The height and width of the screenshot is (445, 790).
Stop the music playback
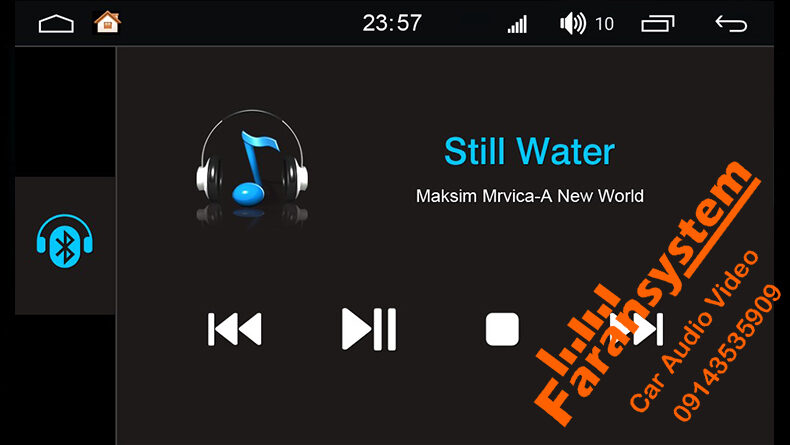(x=502, y=329)
